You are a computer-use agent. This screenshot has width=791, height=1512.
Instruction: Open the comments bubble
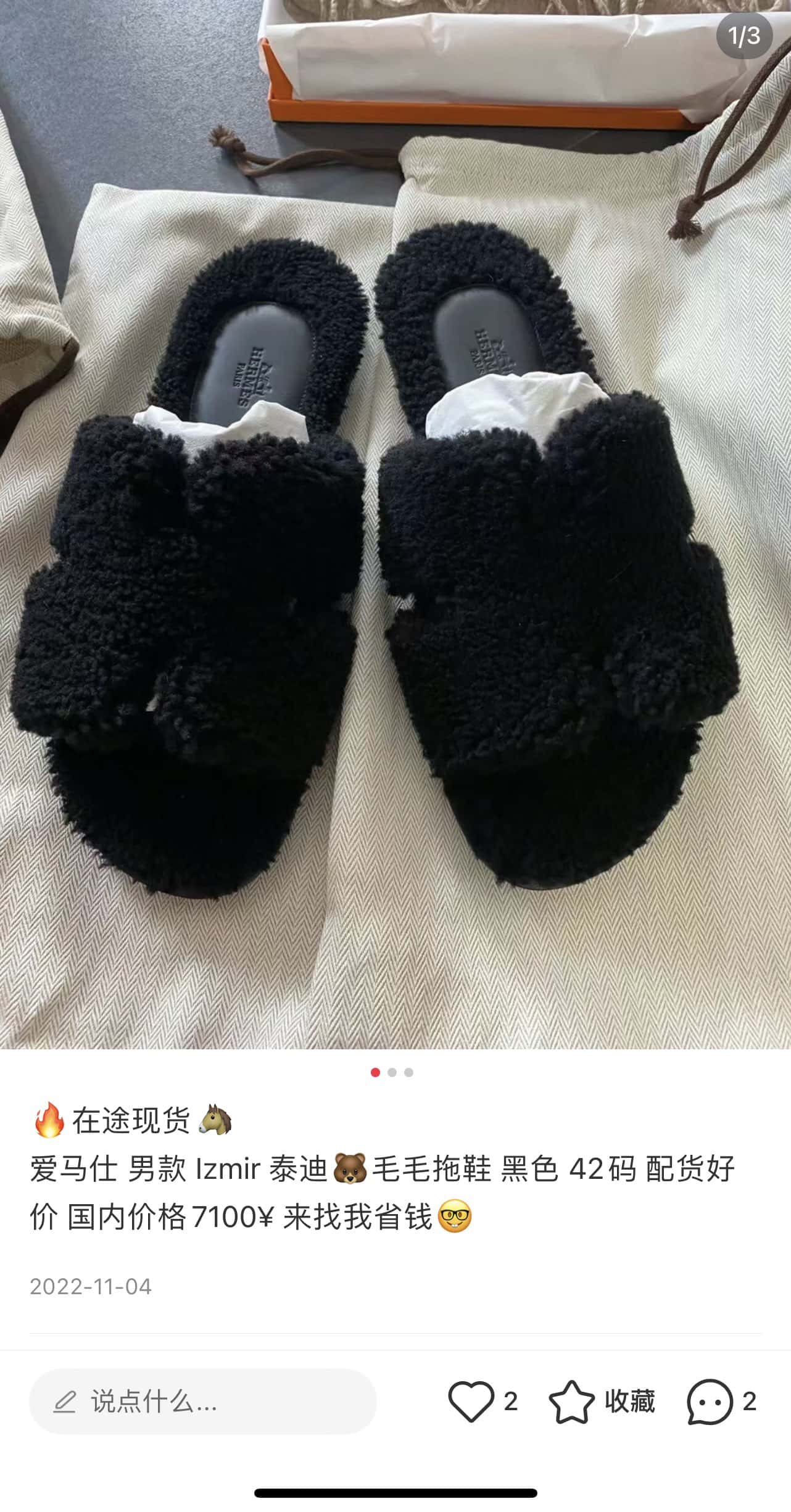[710, 1402]
